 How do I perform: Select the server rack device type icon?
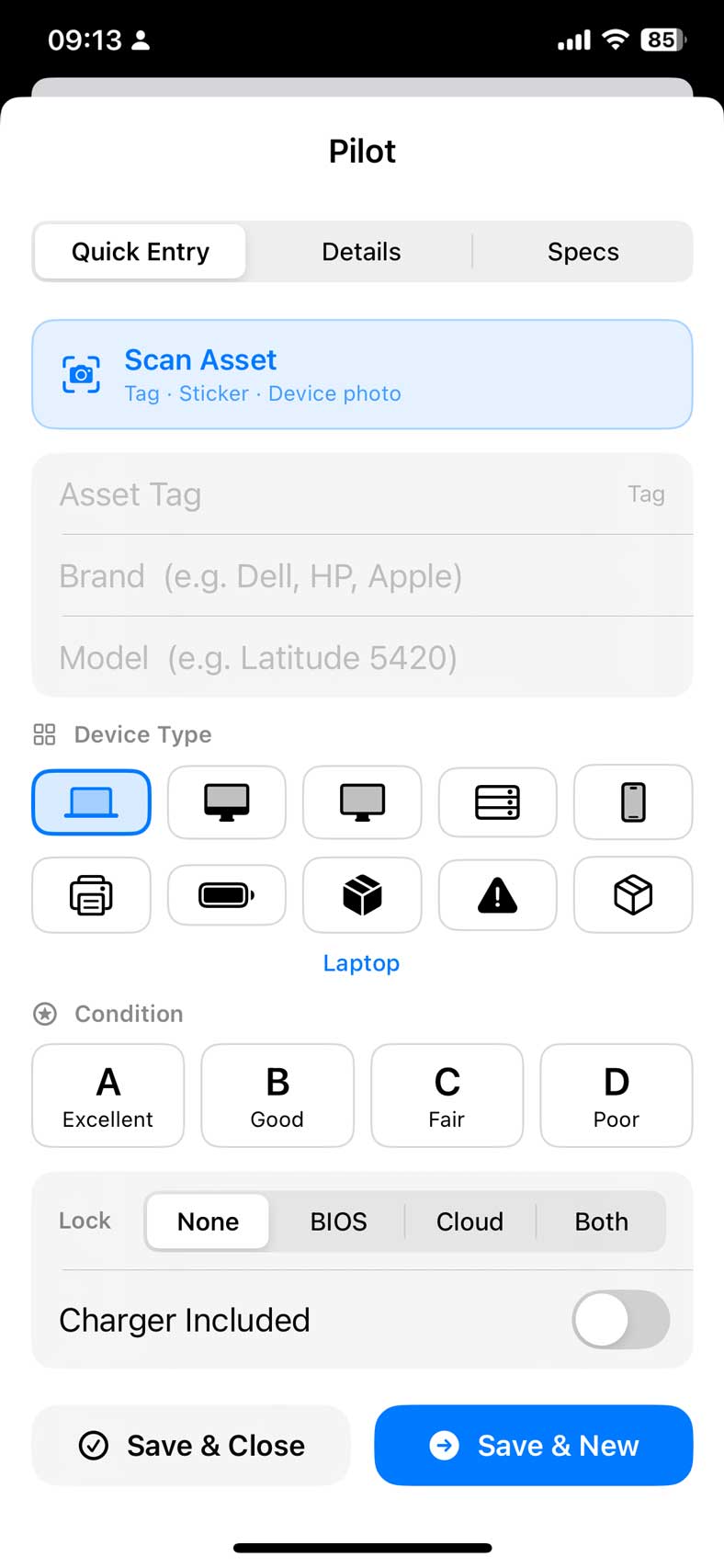pyautogui.click(x=497, y=801)
